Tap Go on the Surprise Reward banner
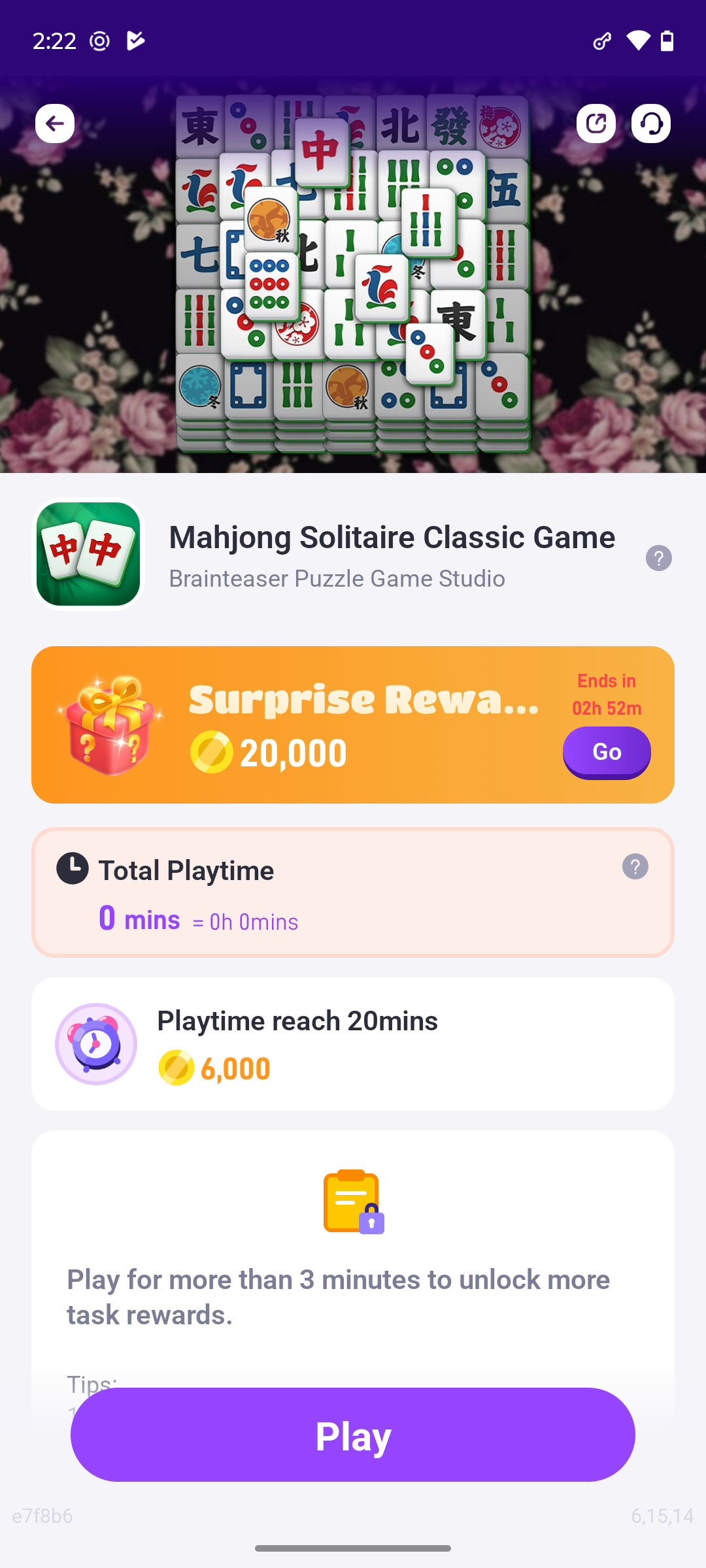This screenshot has width=706, height=1568. pyautogui.click(x=607, y=752)
